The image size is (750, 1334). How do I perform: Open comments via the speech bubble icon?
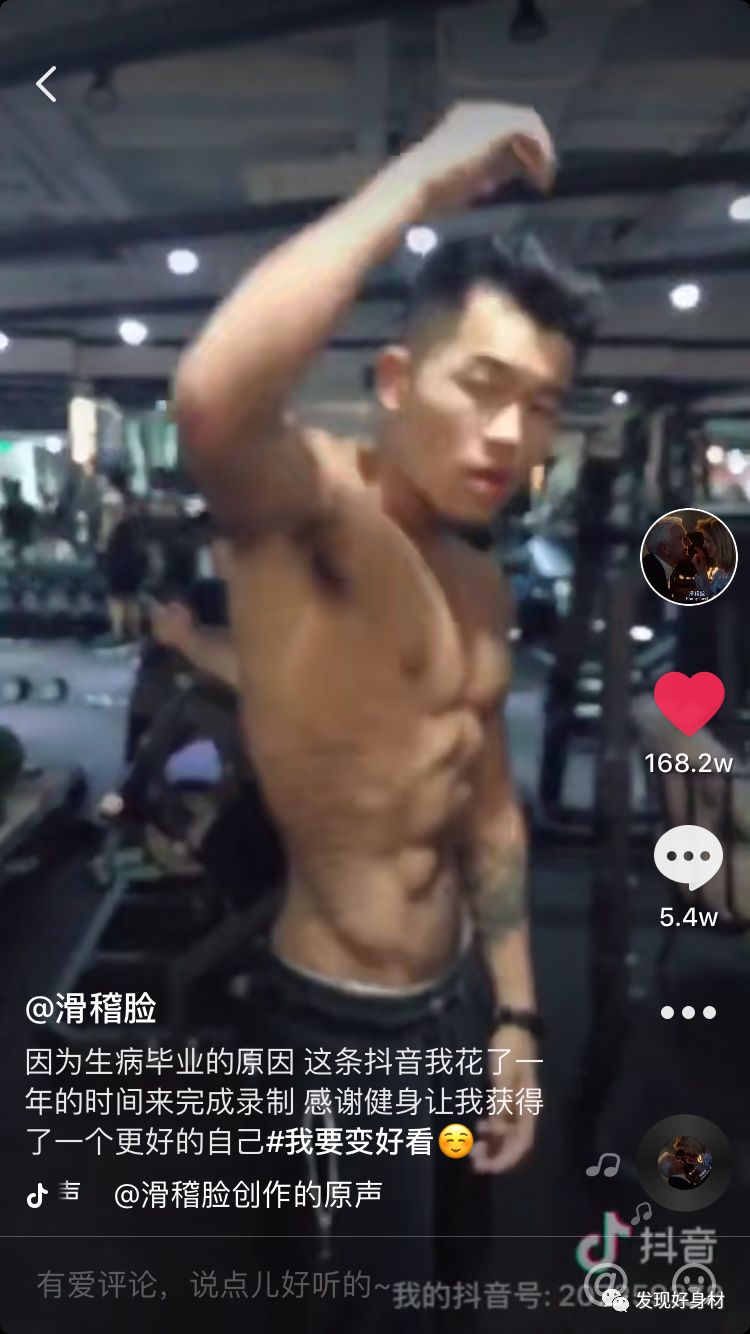coord(688,858)
